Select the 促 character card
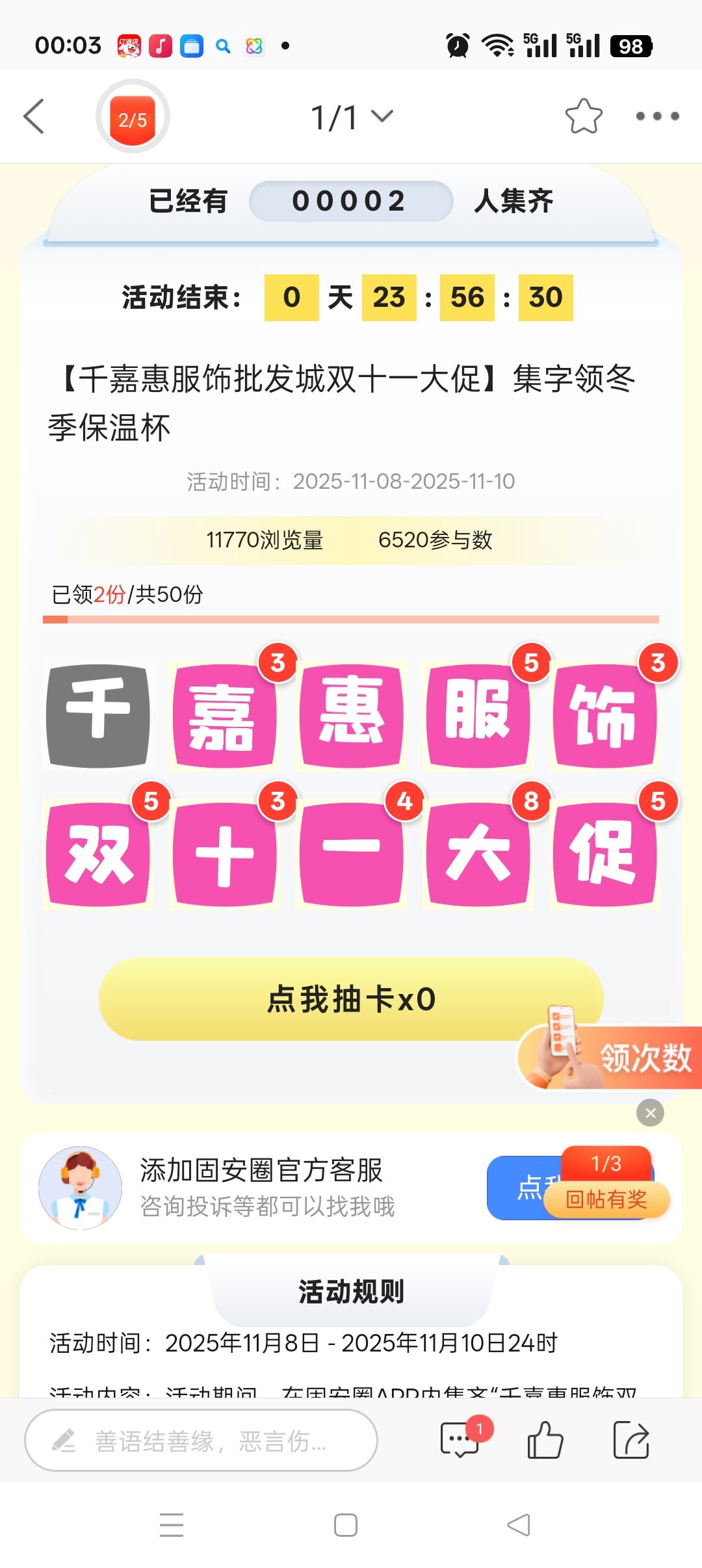Screen dimensions: 702x1568 [604, 855]
